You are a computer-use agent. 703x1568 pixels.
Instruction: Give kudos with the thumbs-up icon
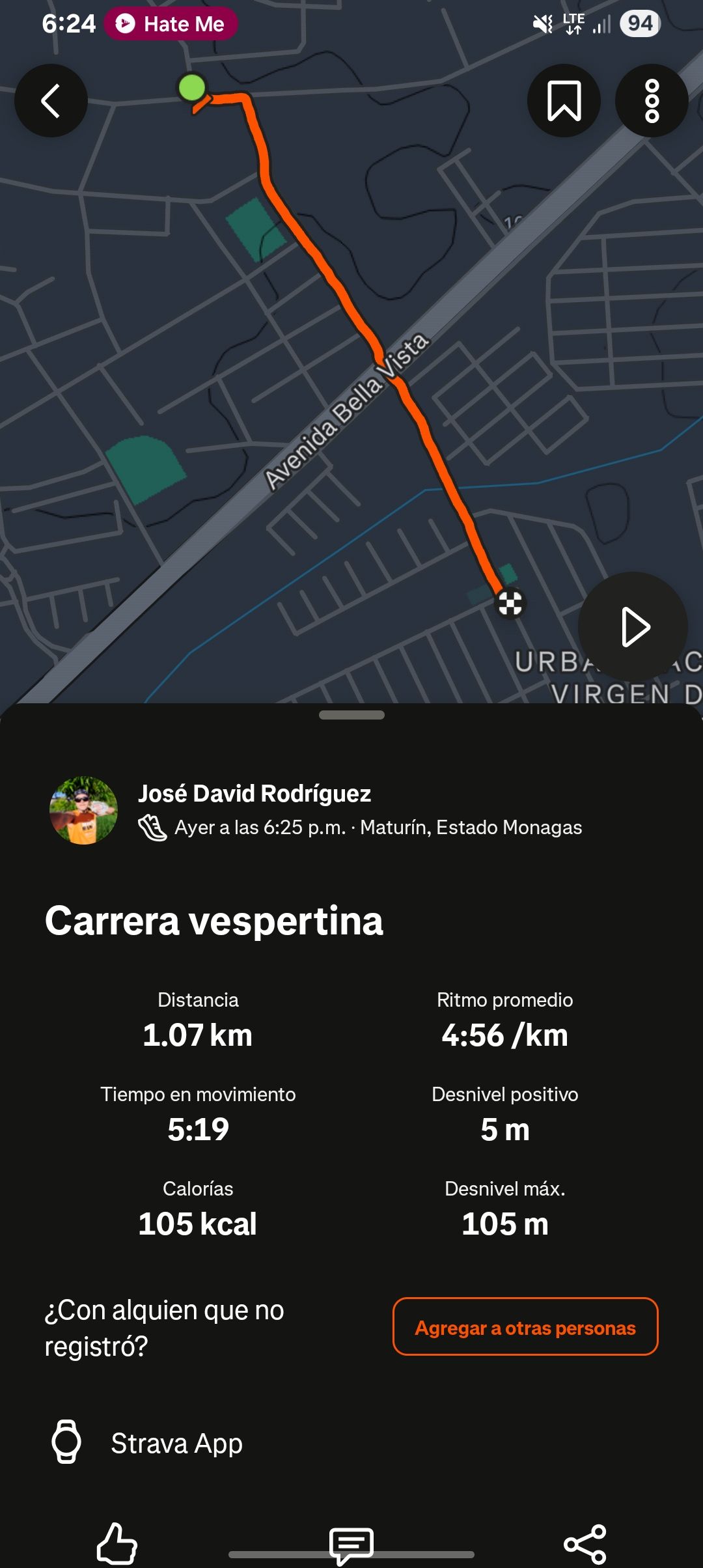click(117, 1543)
